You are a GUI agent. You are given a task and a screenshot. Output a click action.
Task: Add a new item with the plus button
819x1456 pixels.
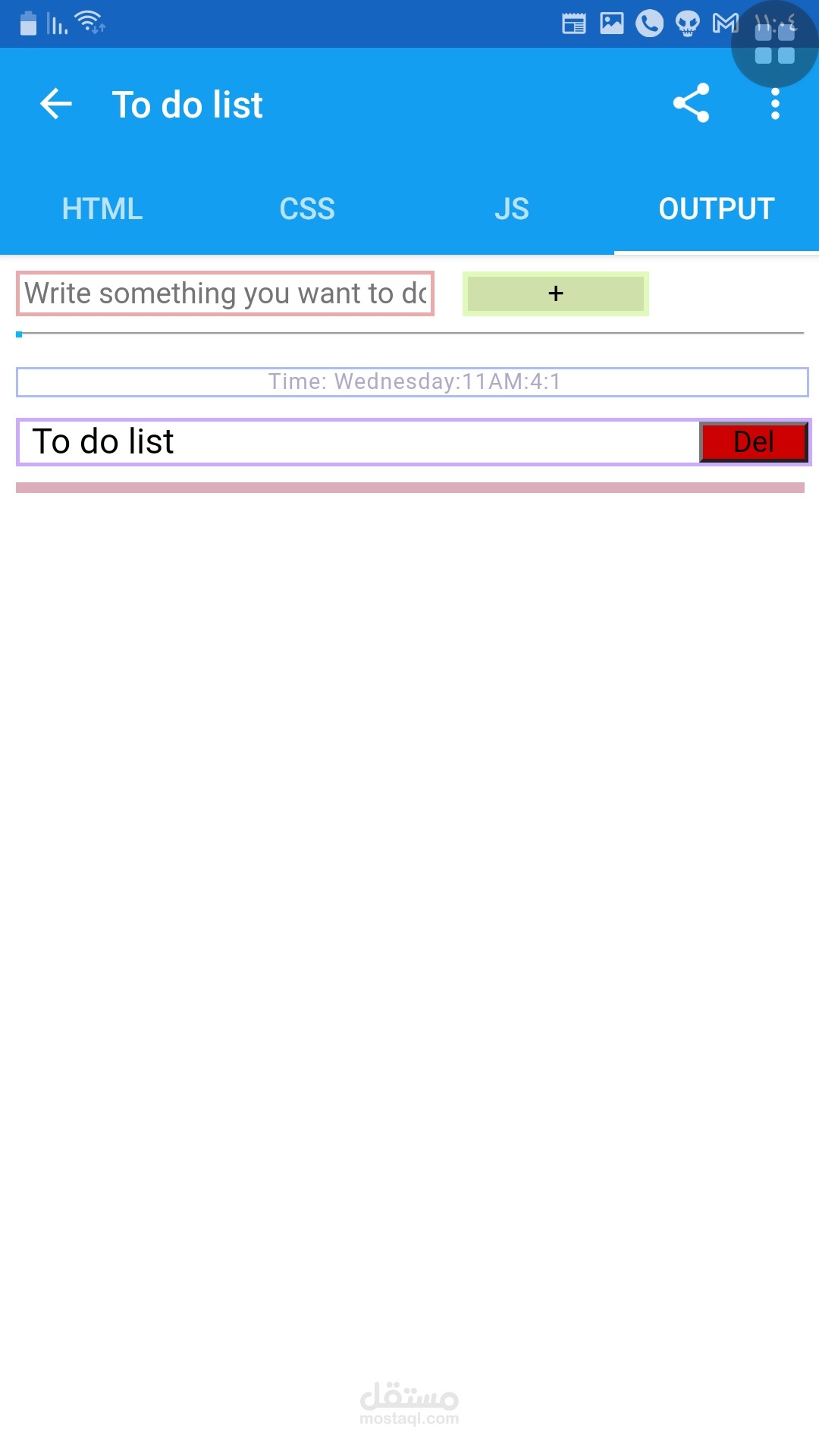556,293
